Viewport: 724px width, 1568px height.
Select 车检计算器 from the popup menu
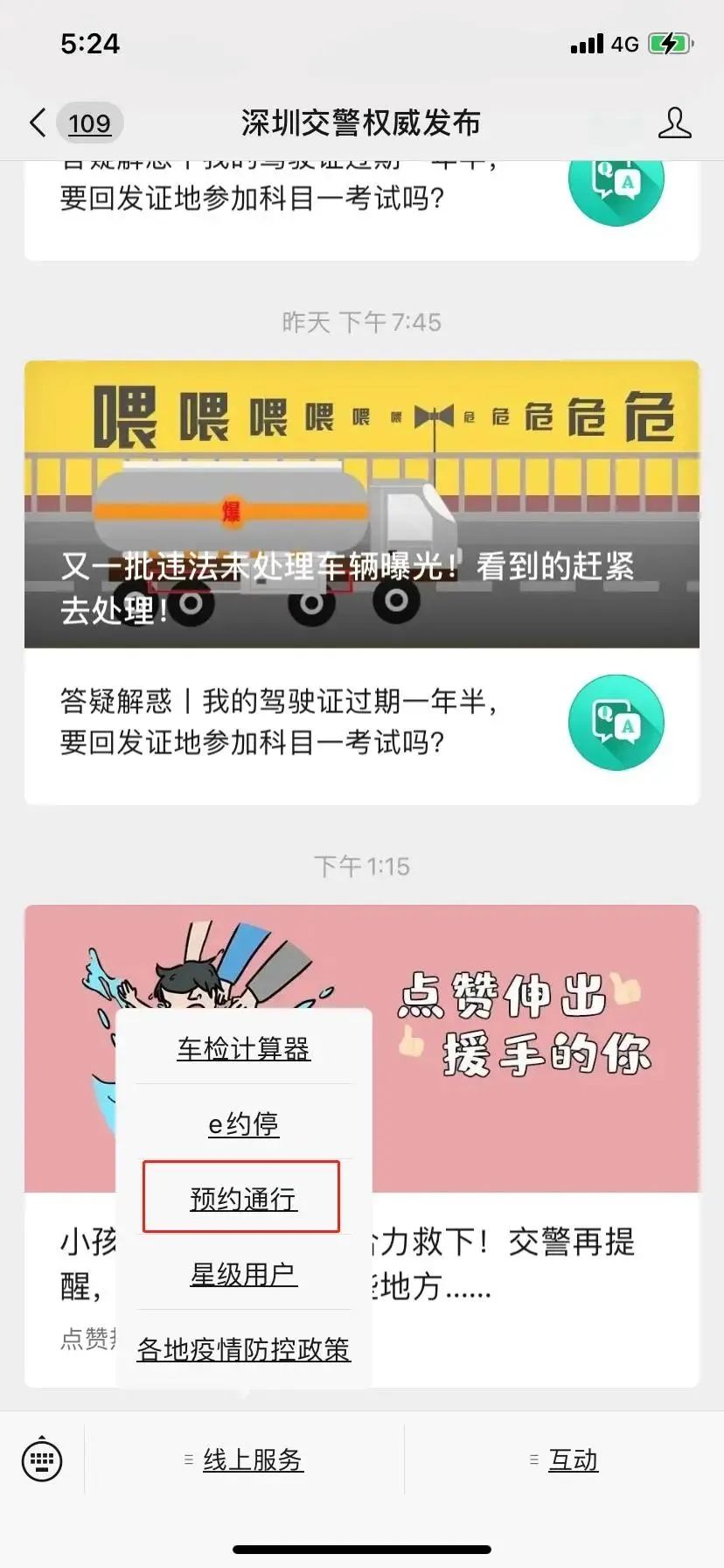(x=244, y=1048)
